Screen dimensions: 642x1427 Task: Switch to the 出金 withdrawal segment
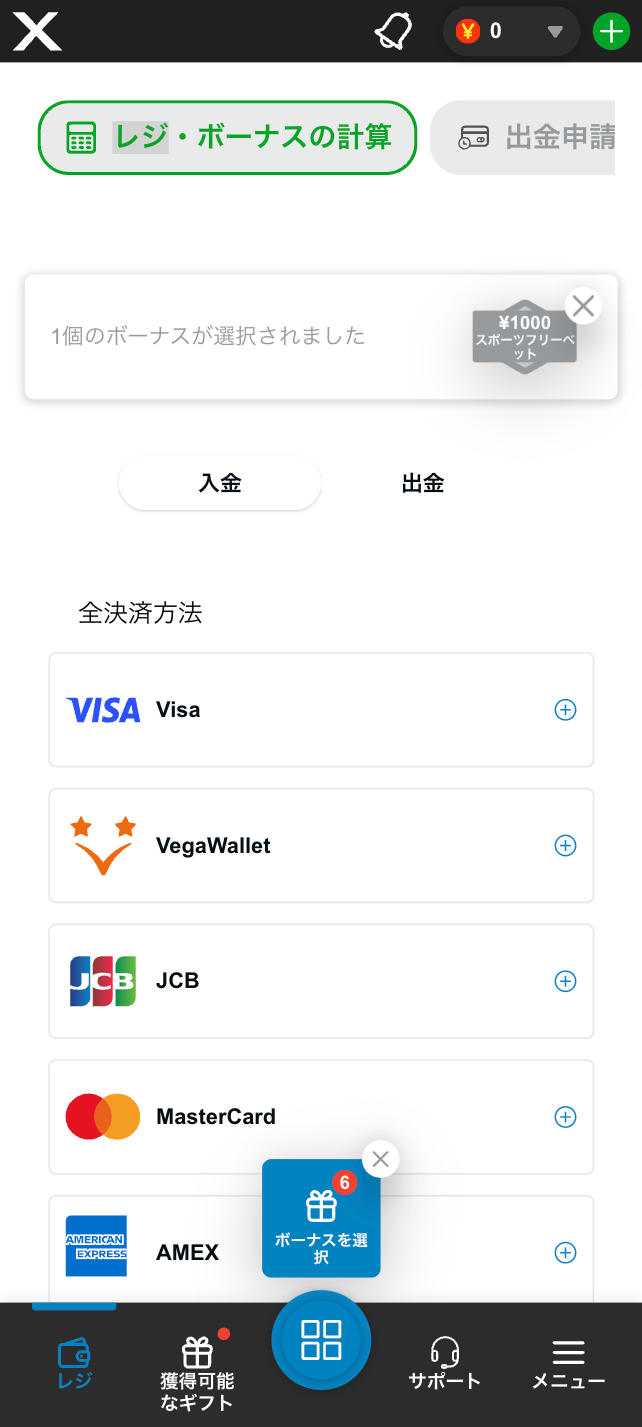click(x=423, y=484)
